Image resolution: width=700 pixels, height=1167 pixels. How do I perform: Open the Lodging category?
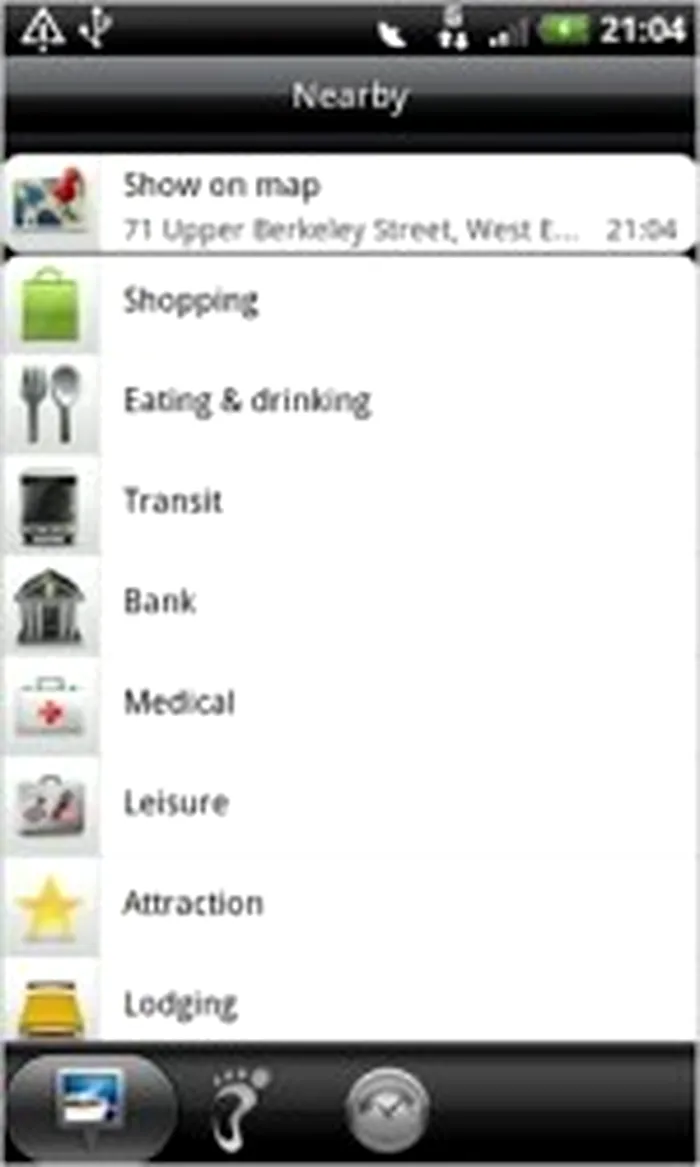pos(350,1003)
